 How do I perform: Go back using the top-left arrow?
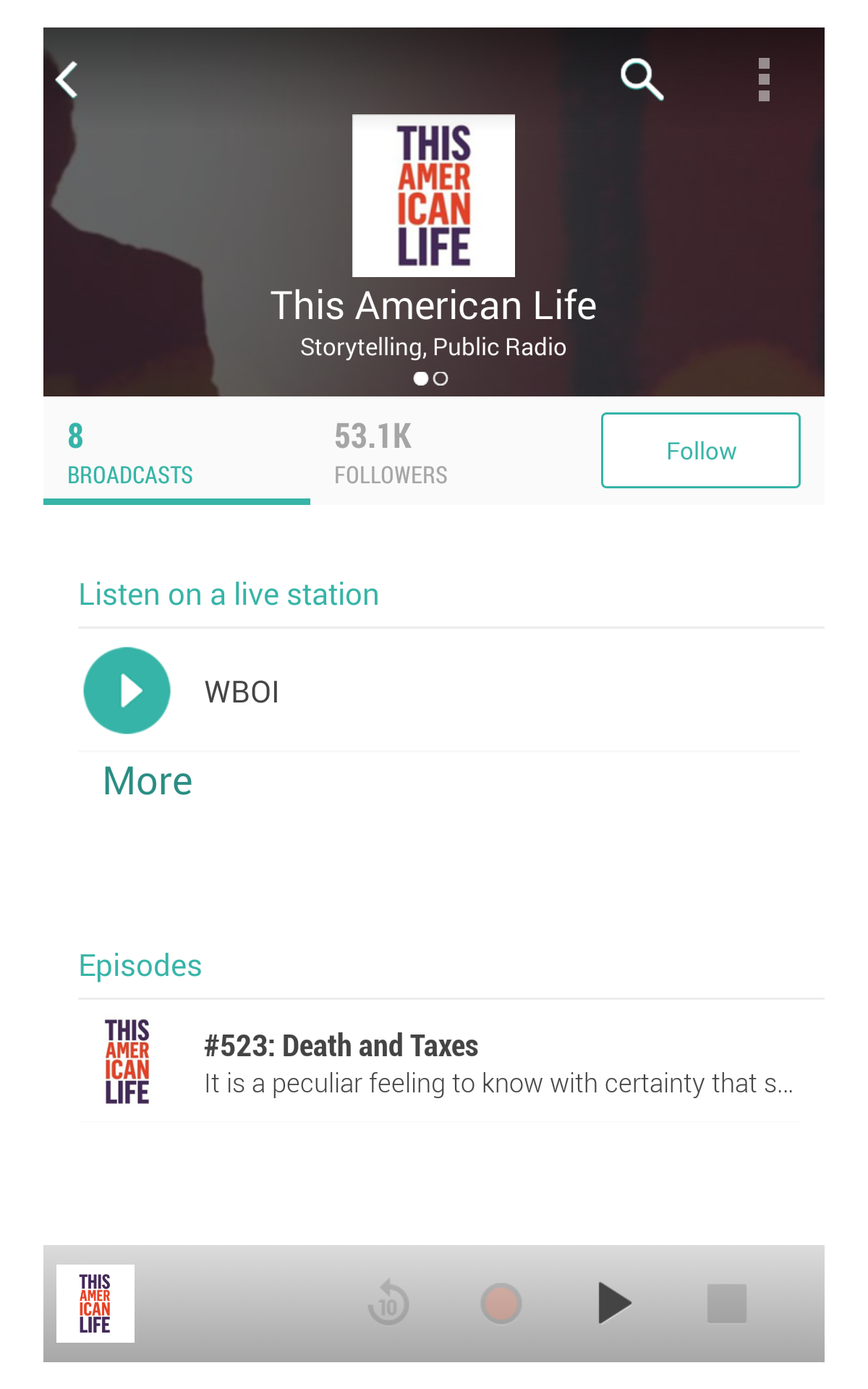(x=67, y=80)
